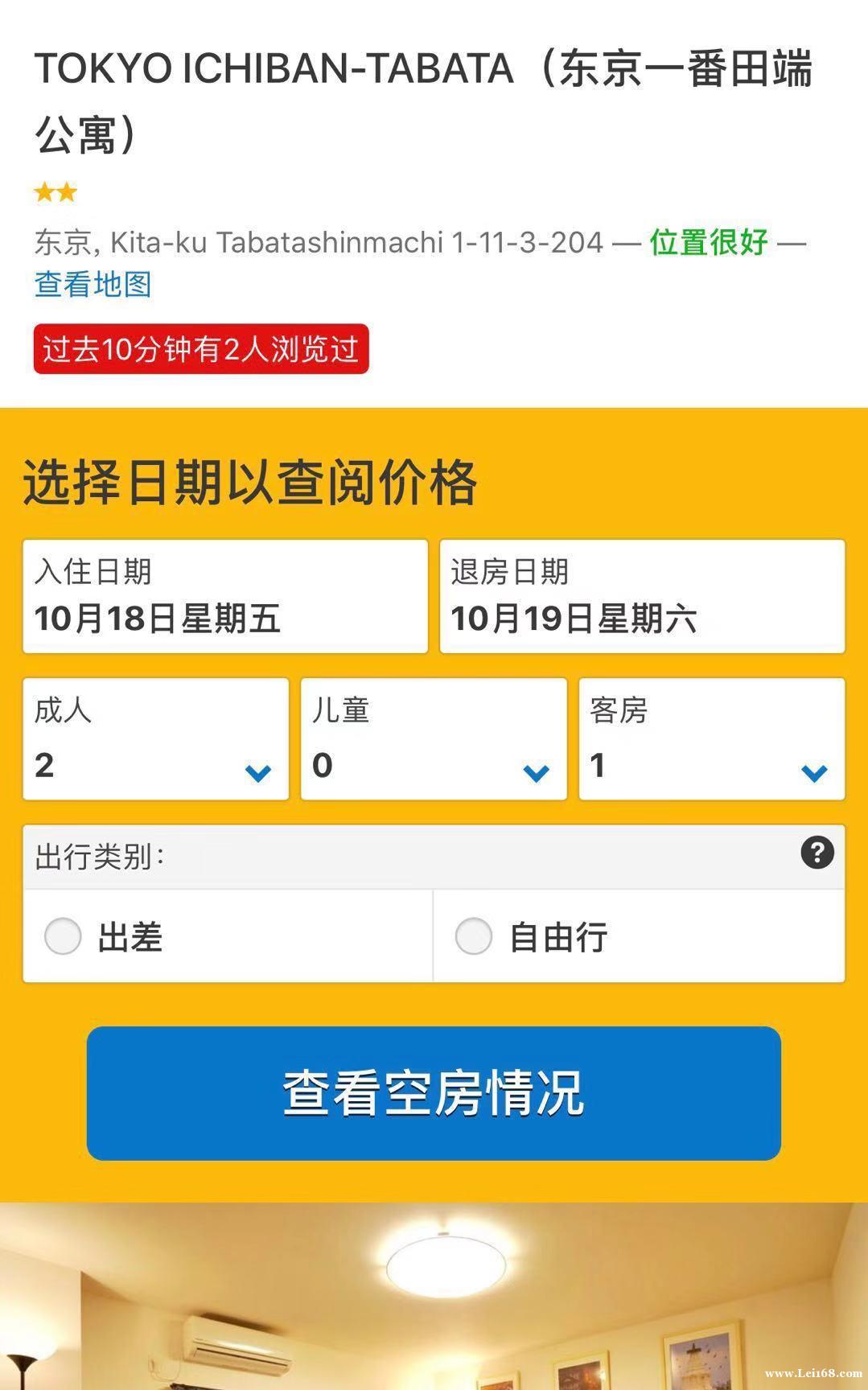Open the apartment room photo

click(434, 1296)
